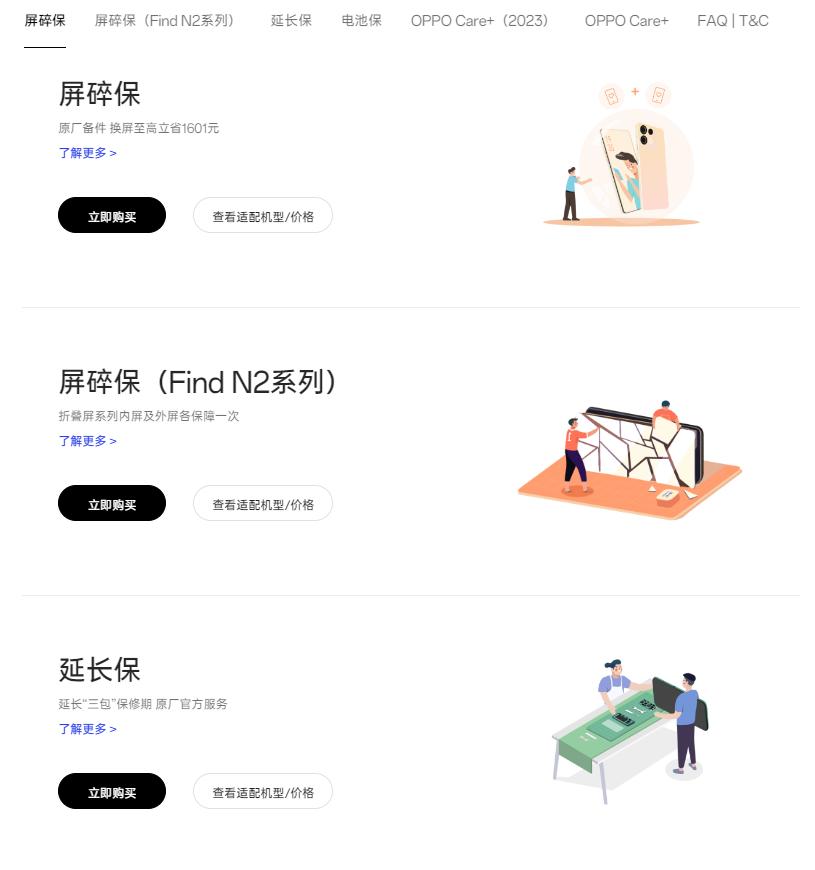The height and width of the screenshot is (870, 815).
Task: Open the 延长保 tab in the navigation
Action: pos(291,20)
